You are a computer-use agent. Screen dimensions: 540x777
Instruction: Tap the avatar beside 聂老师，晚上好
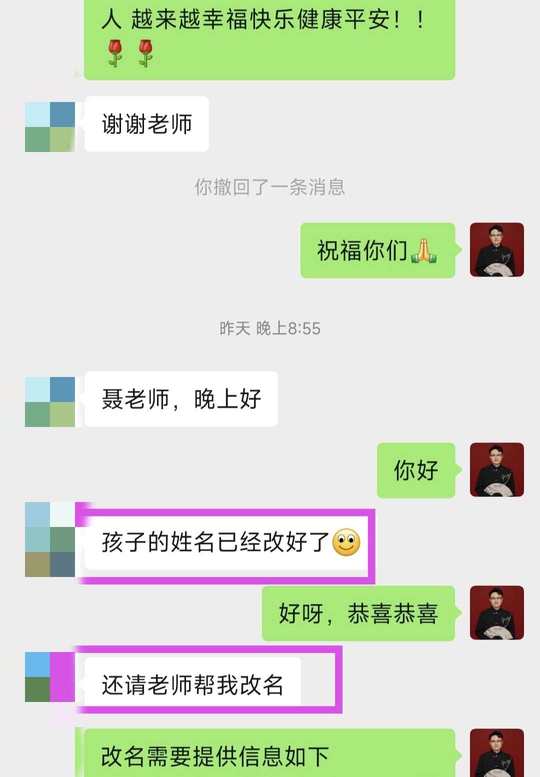click(x=50, y=402)
